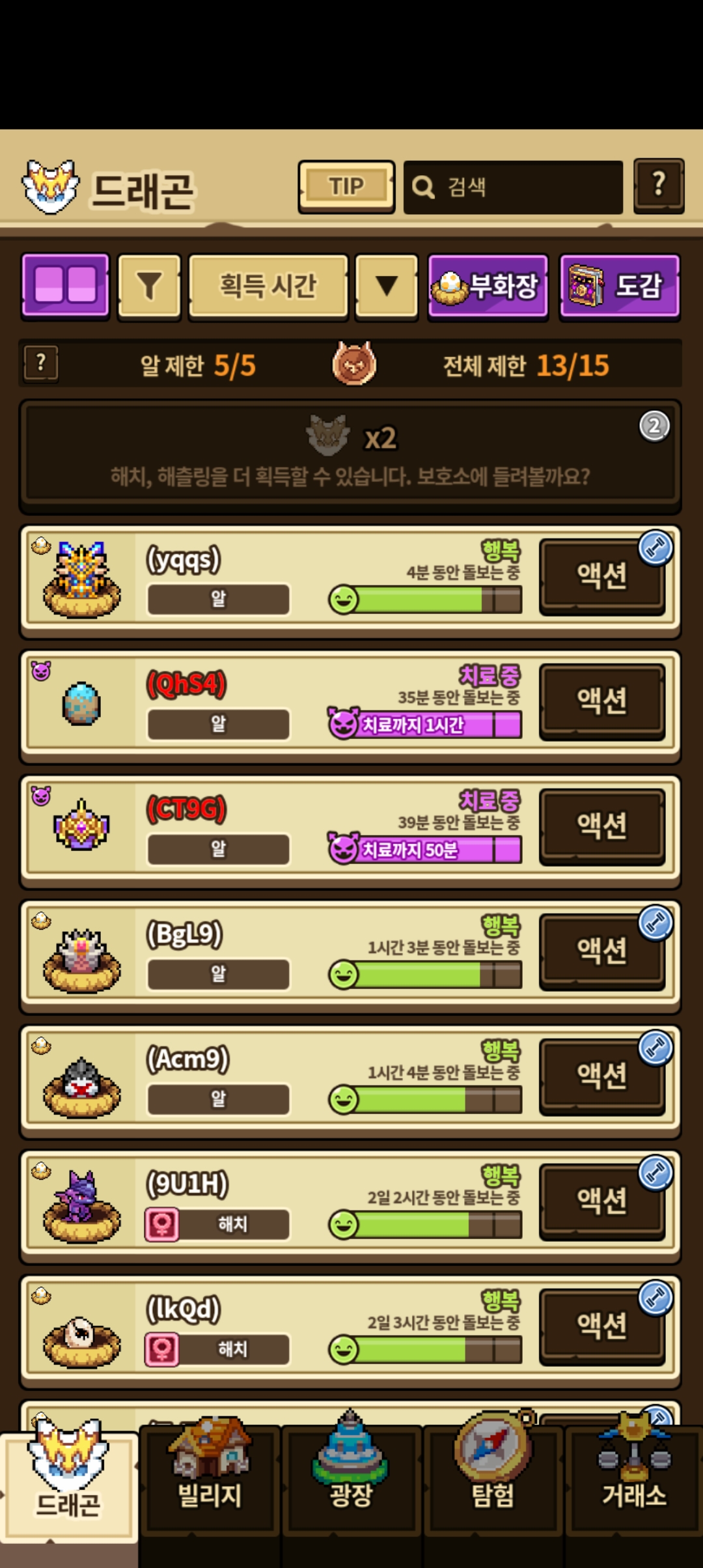The image size is (703, 1568).
Task: Tap the shelter banner about 해치, 해츨링
Action: click(x=350, y=456)
